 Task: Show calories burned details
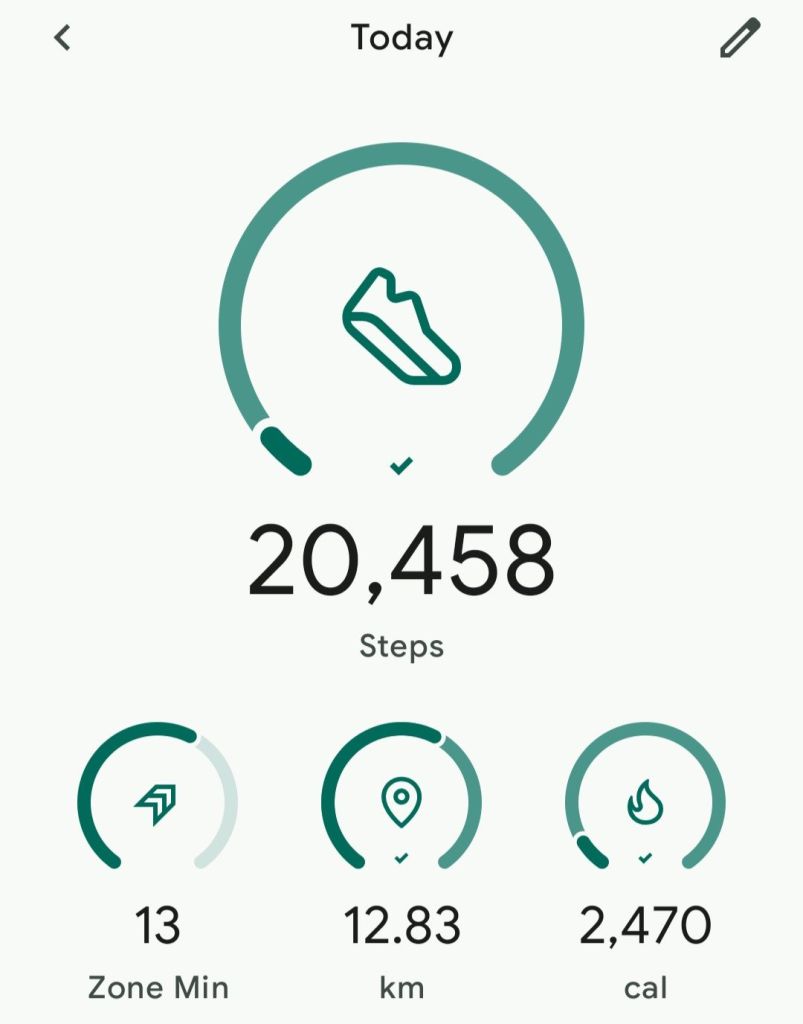point(645,802)
